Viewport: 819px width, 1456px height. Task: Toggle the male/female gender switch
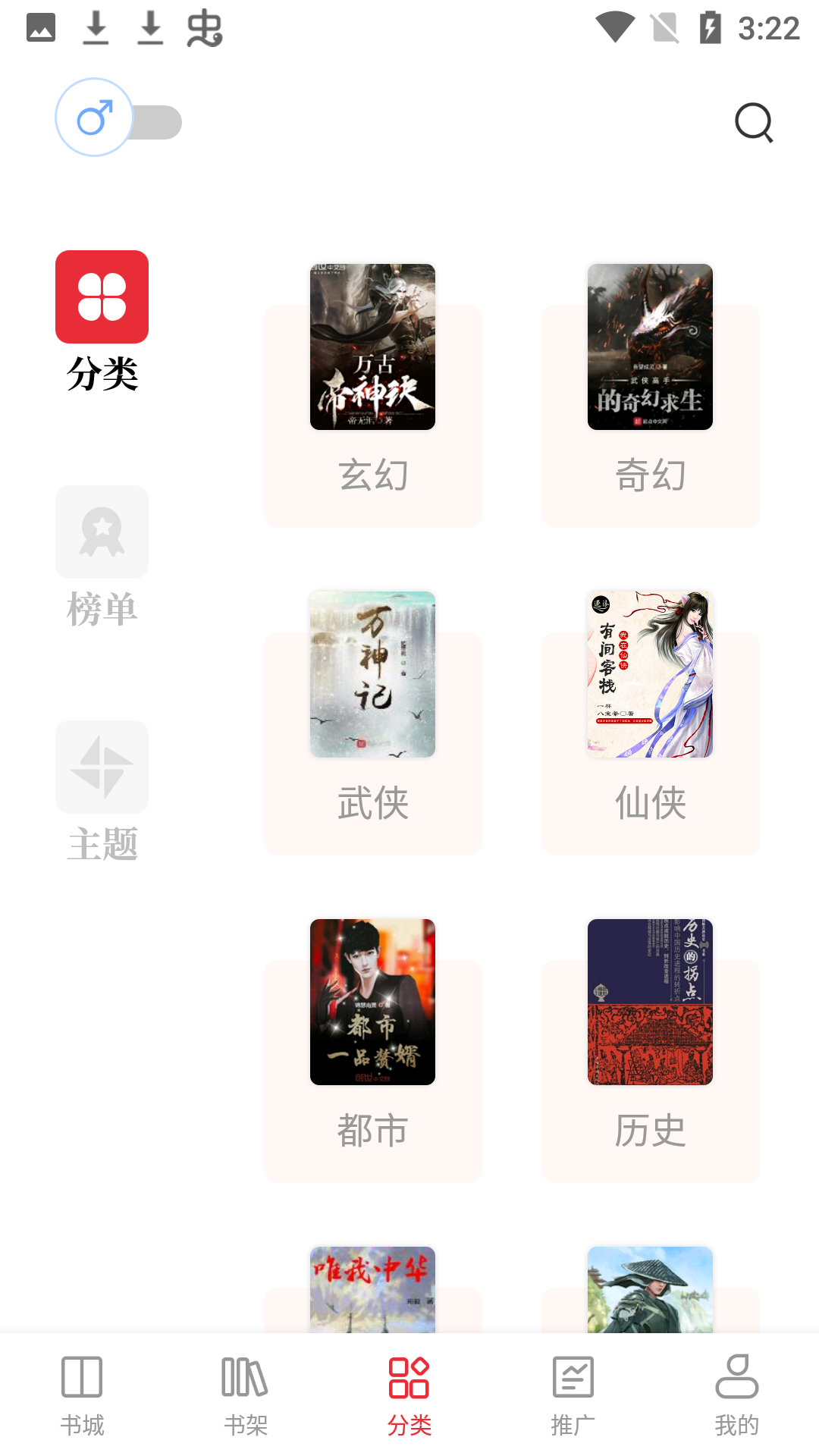click(x=118, y=118)
